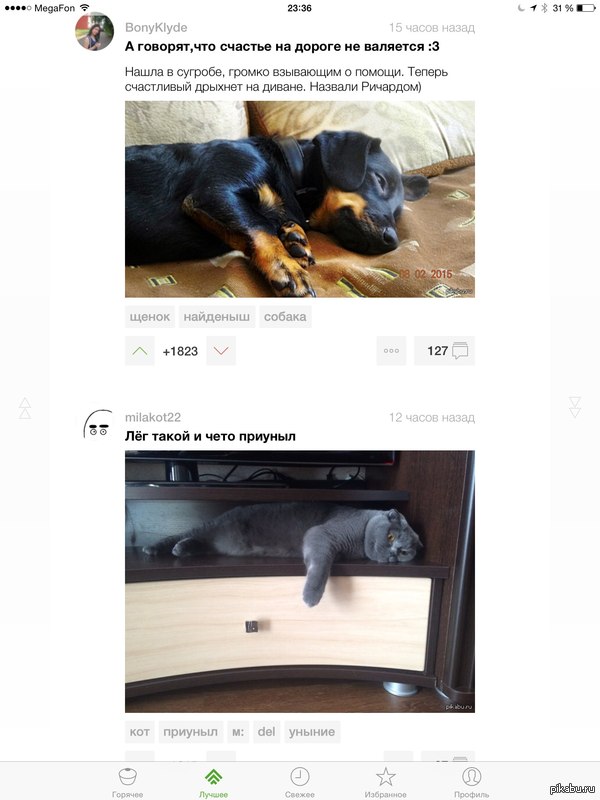Image resolution: width=600 pixels, height=800 pixels.
Task: Open the post "Лёг такой и чето приуныл"
Action: click(x=210, y=436)
